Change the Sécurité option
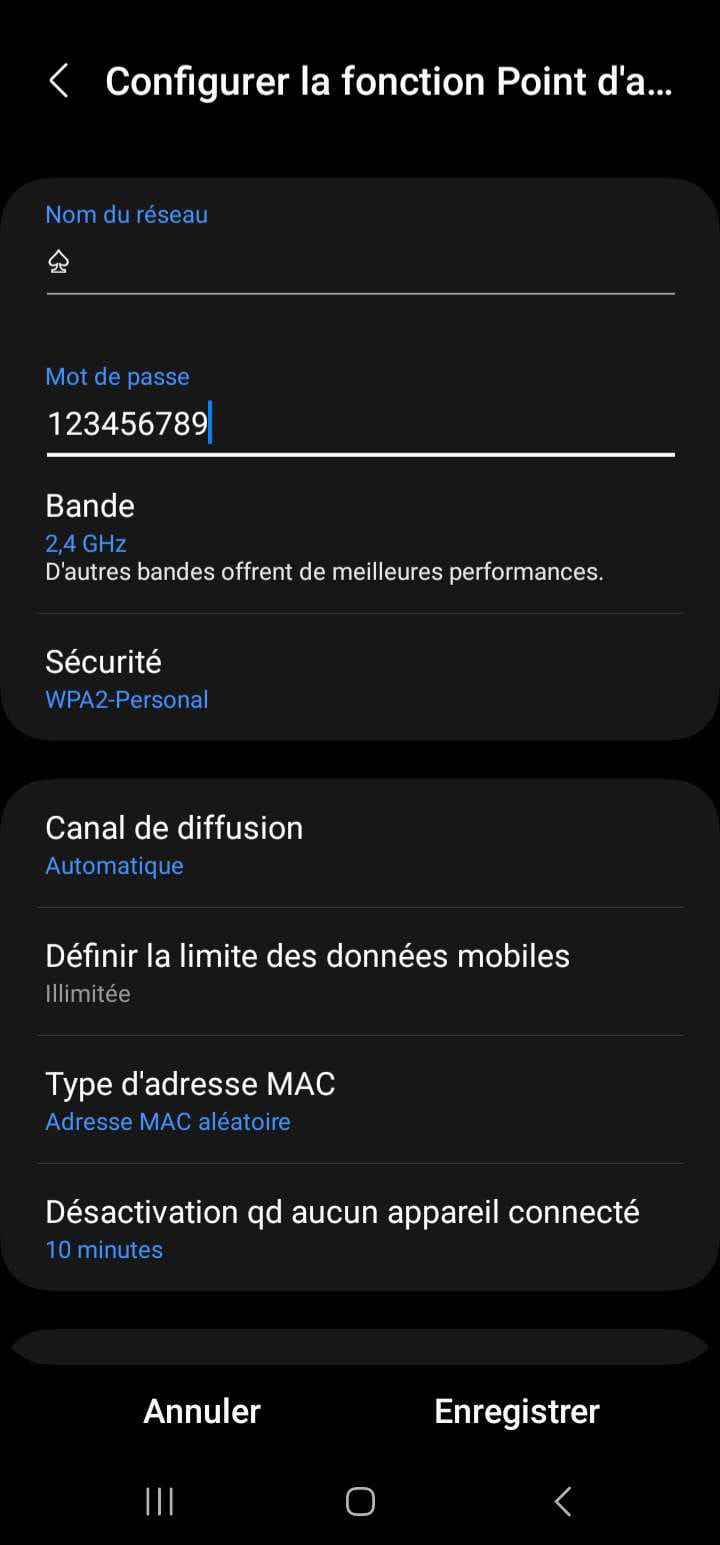This screenshot has width=720, height=1545. [x=360, y=679]
